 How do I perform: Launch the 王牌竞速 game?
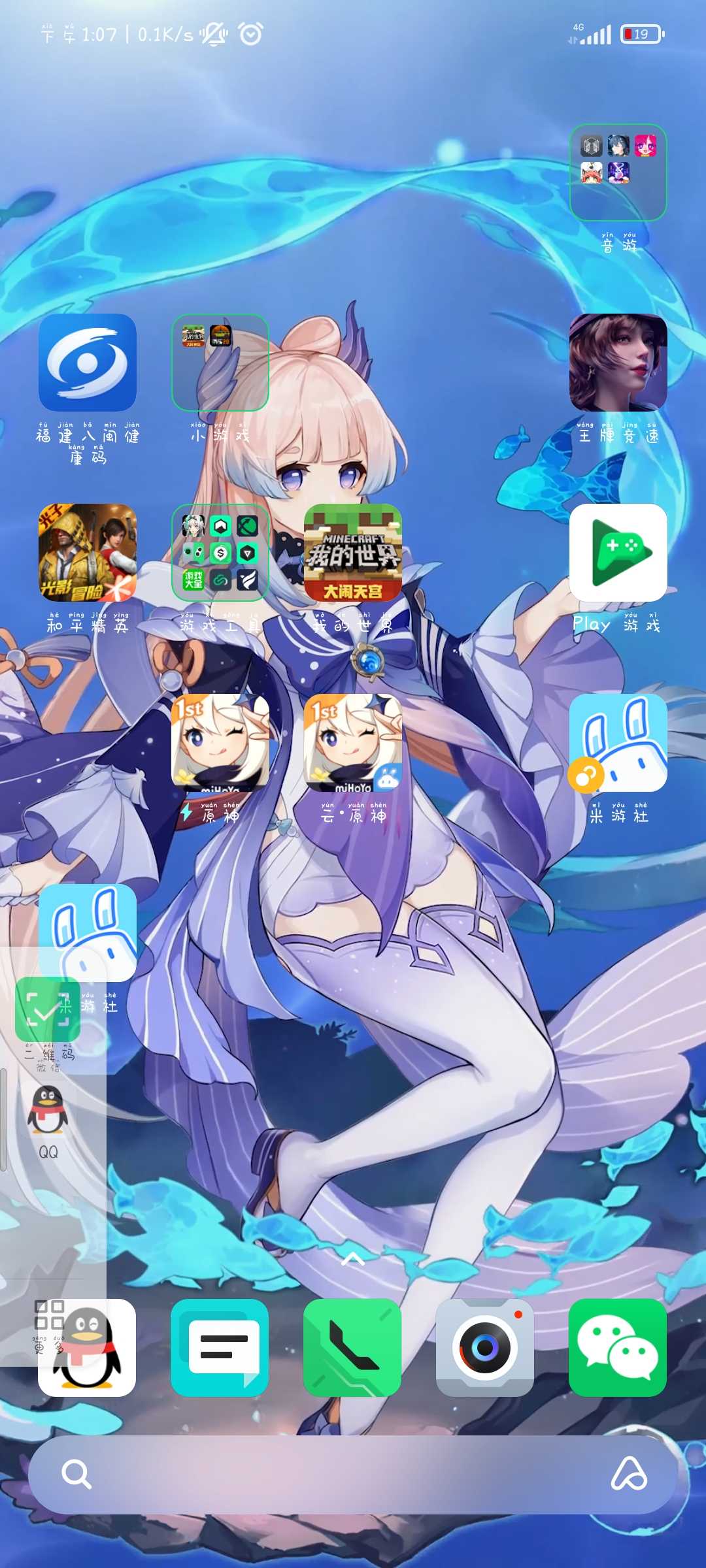[x=618, y=363]
